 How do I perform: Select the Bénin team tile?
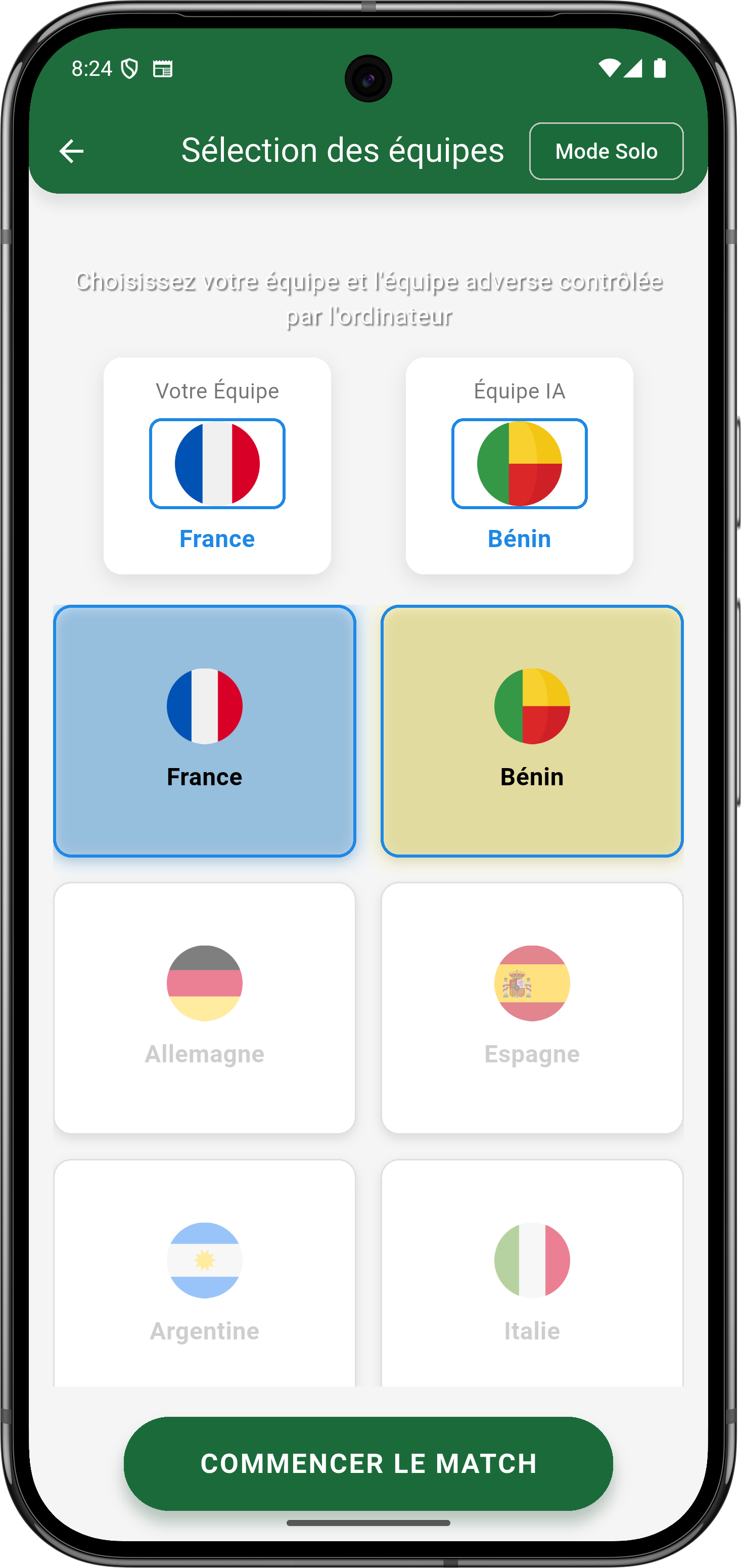532,731
